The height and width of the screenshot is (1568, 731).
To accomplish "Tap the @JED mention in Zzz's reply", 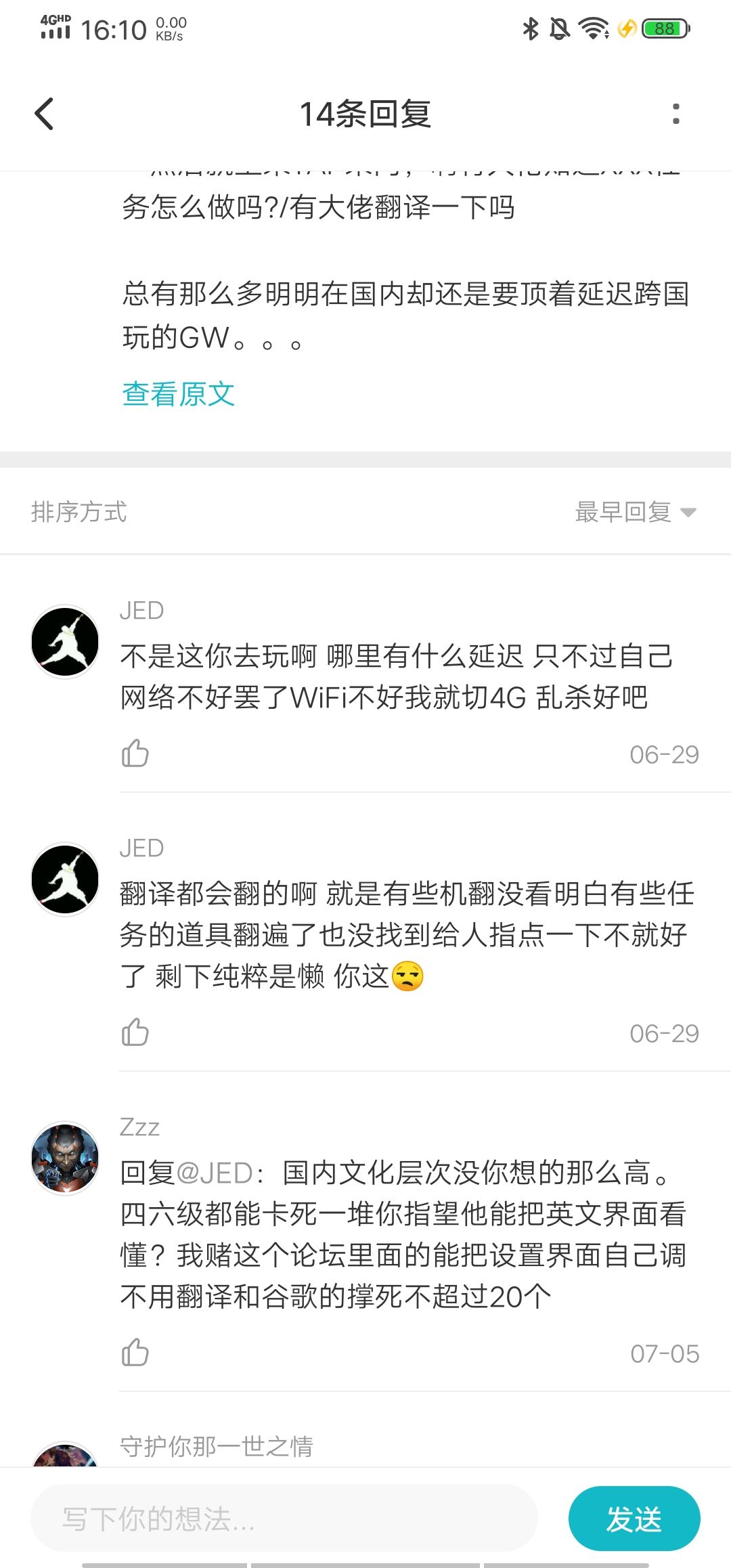I will tap(215, 1173).
